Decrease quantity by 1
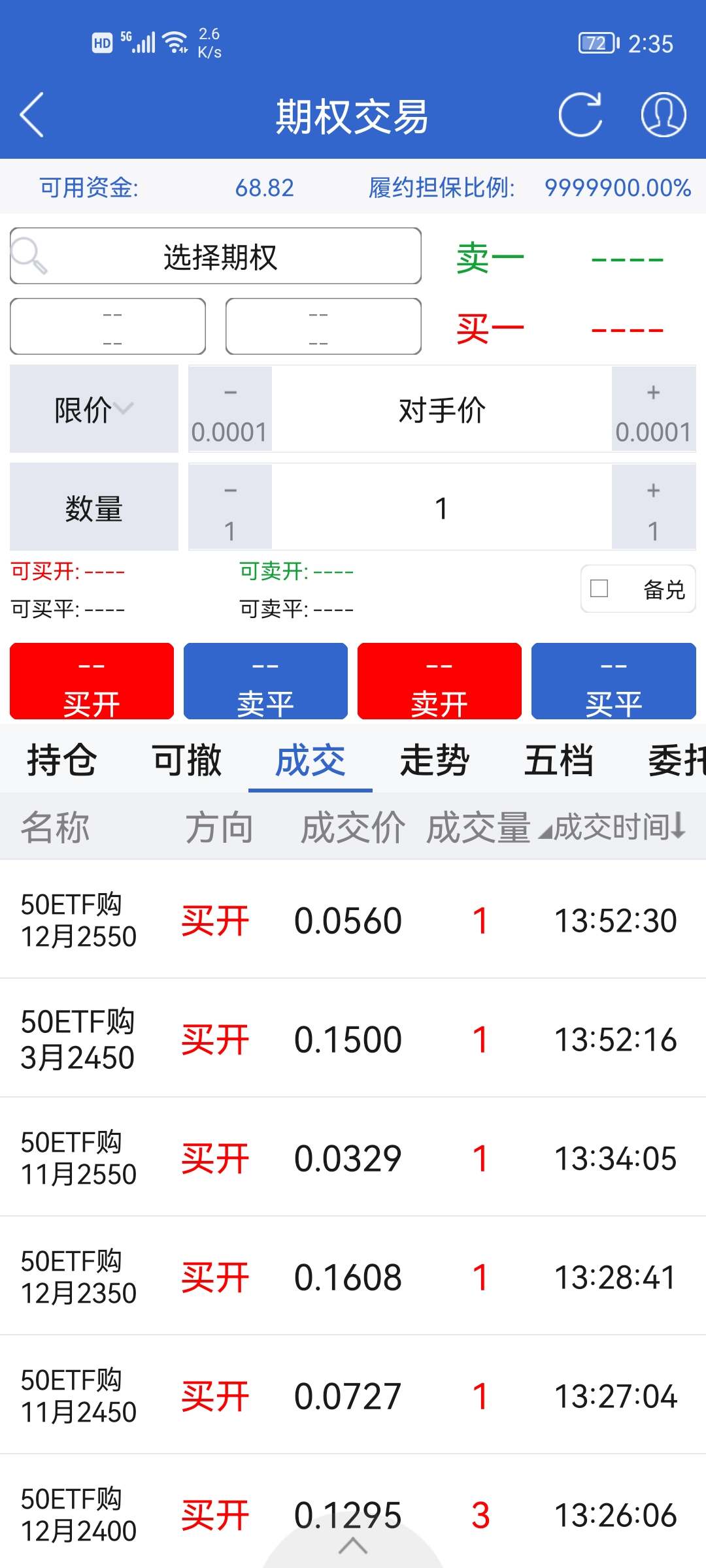The width and height of the screenshot is (706, 1568). pos(230,508)
